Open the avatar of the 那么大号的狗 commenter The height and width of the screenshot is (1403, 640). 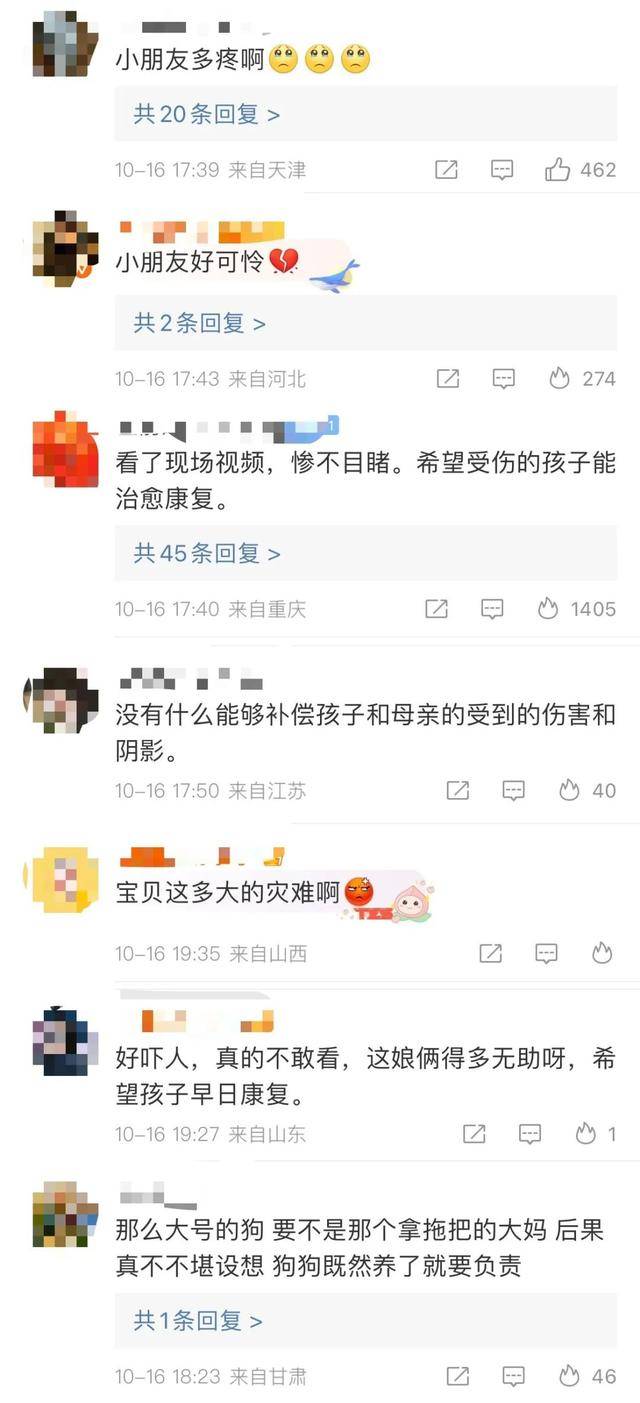65,1214
